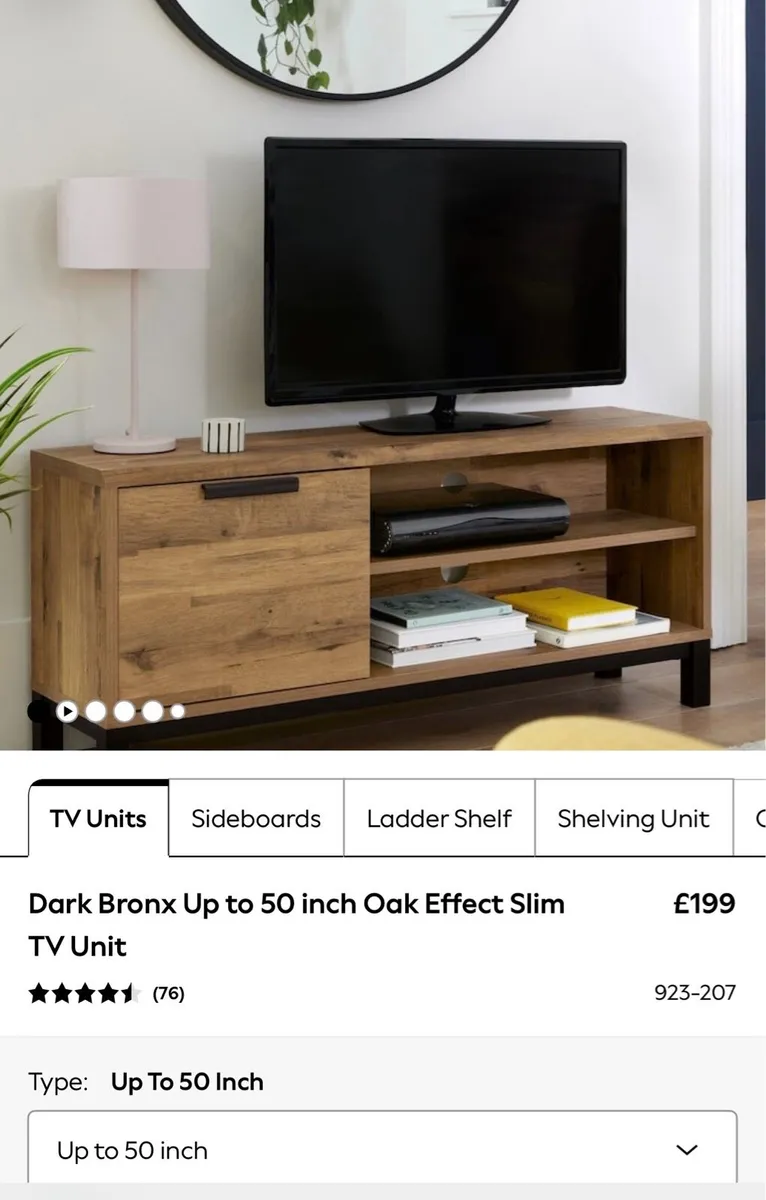766x1200 pixels.
Task: Open the size options below the Type label
Action: point(383,1150)
